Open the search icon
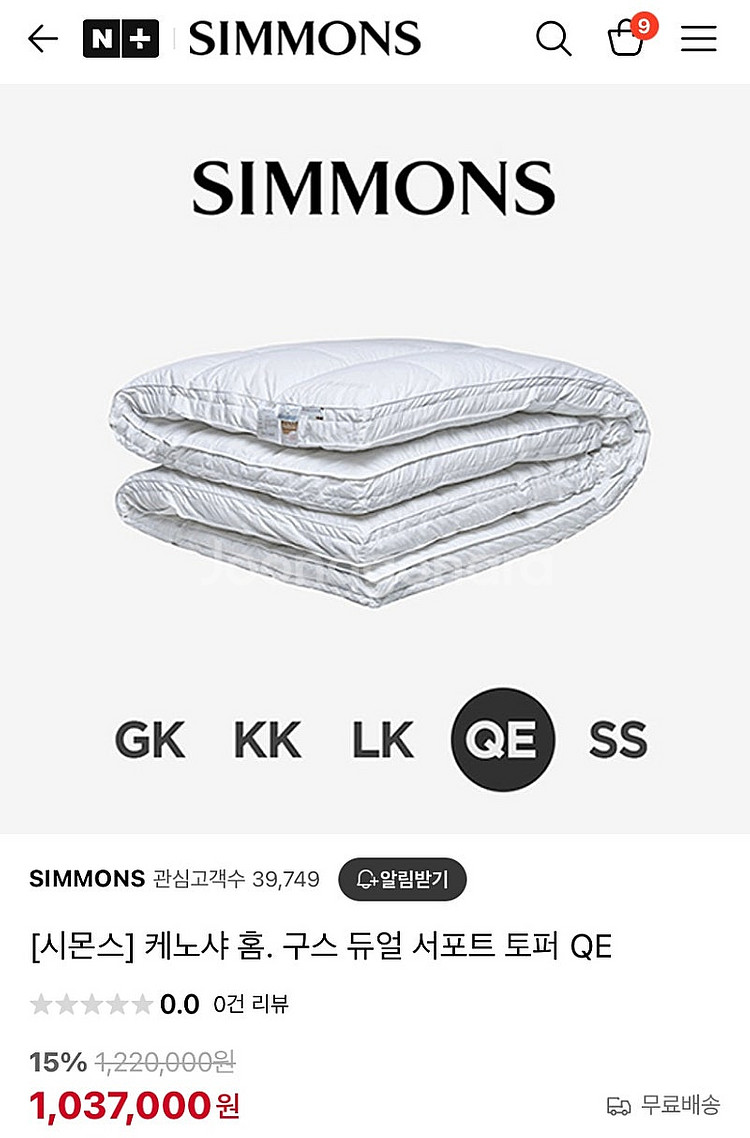Screen dimensions: 750x1138 pos(553,39)
